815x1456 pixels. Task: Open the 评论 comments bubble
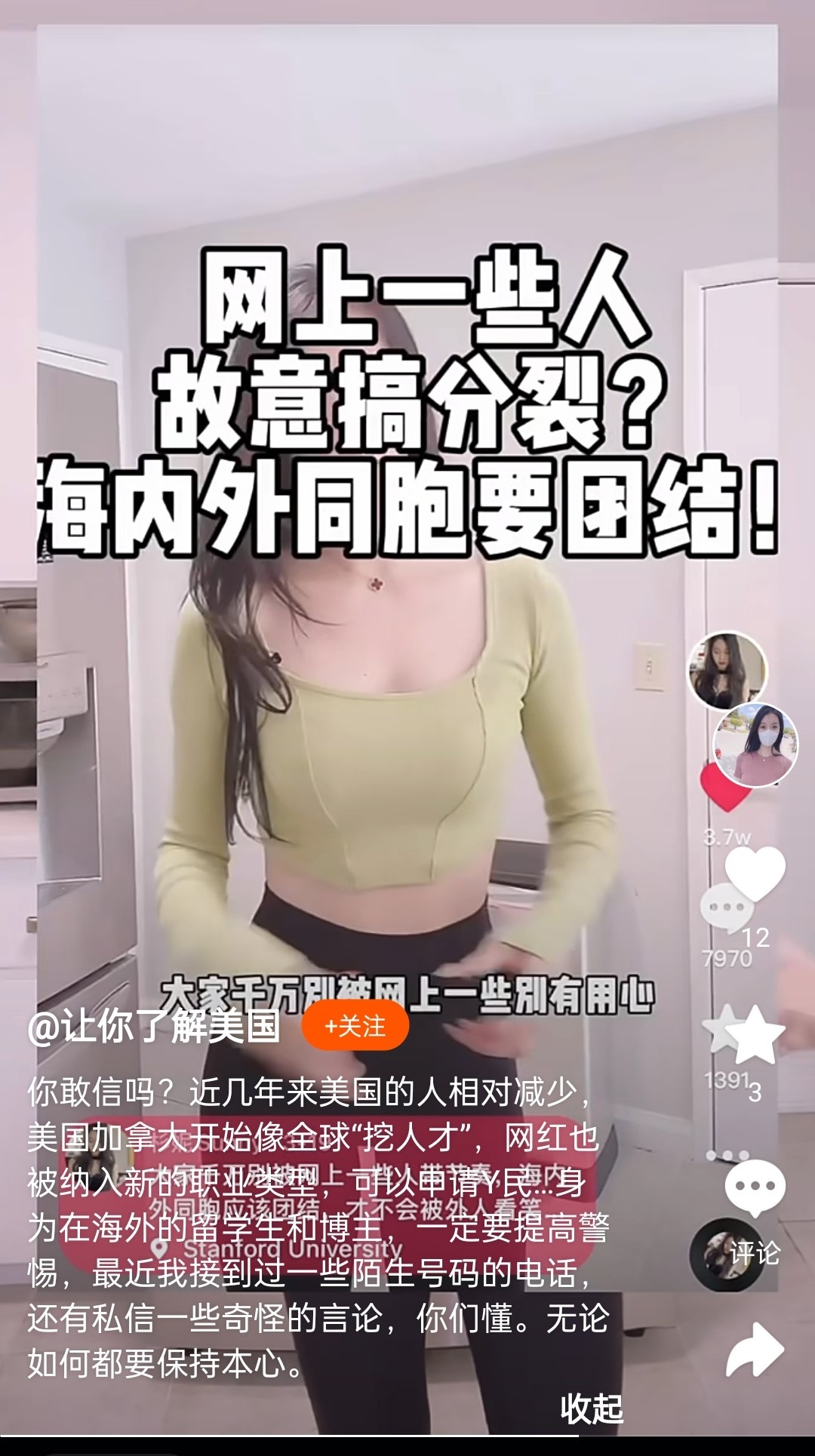[x=755, y=1188]
